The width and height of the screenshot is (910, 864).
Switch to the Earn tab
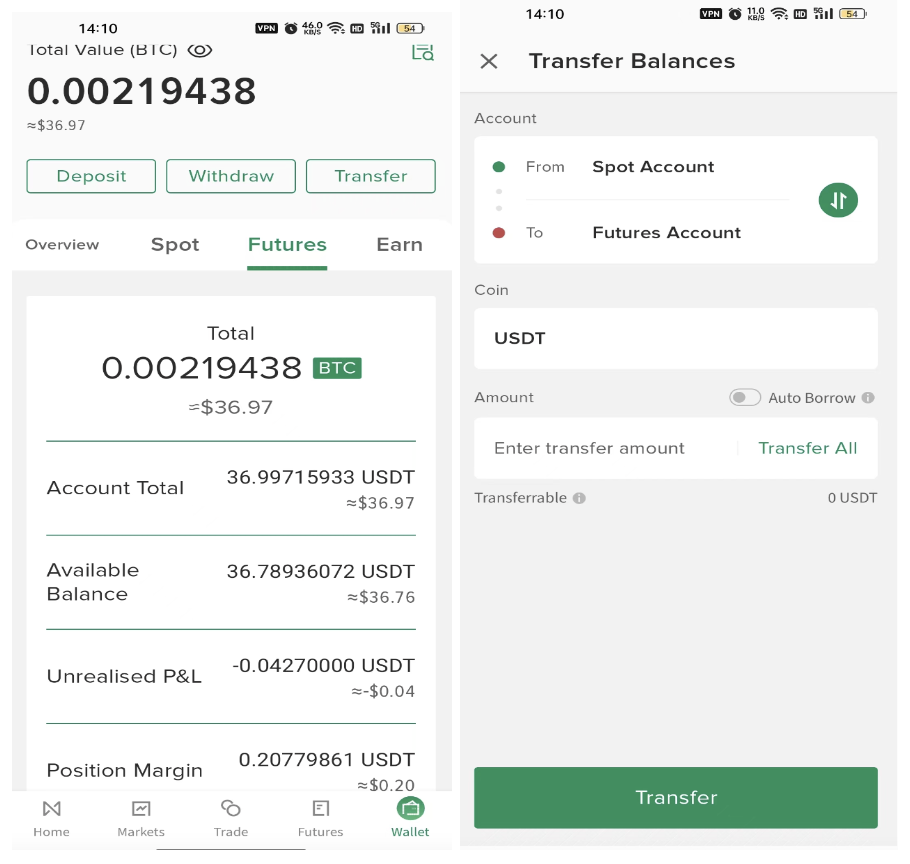click(x=399, y=245)
